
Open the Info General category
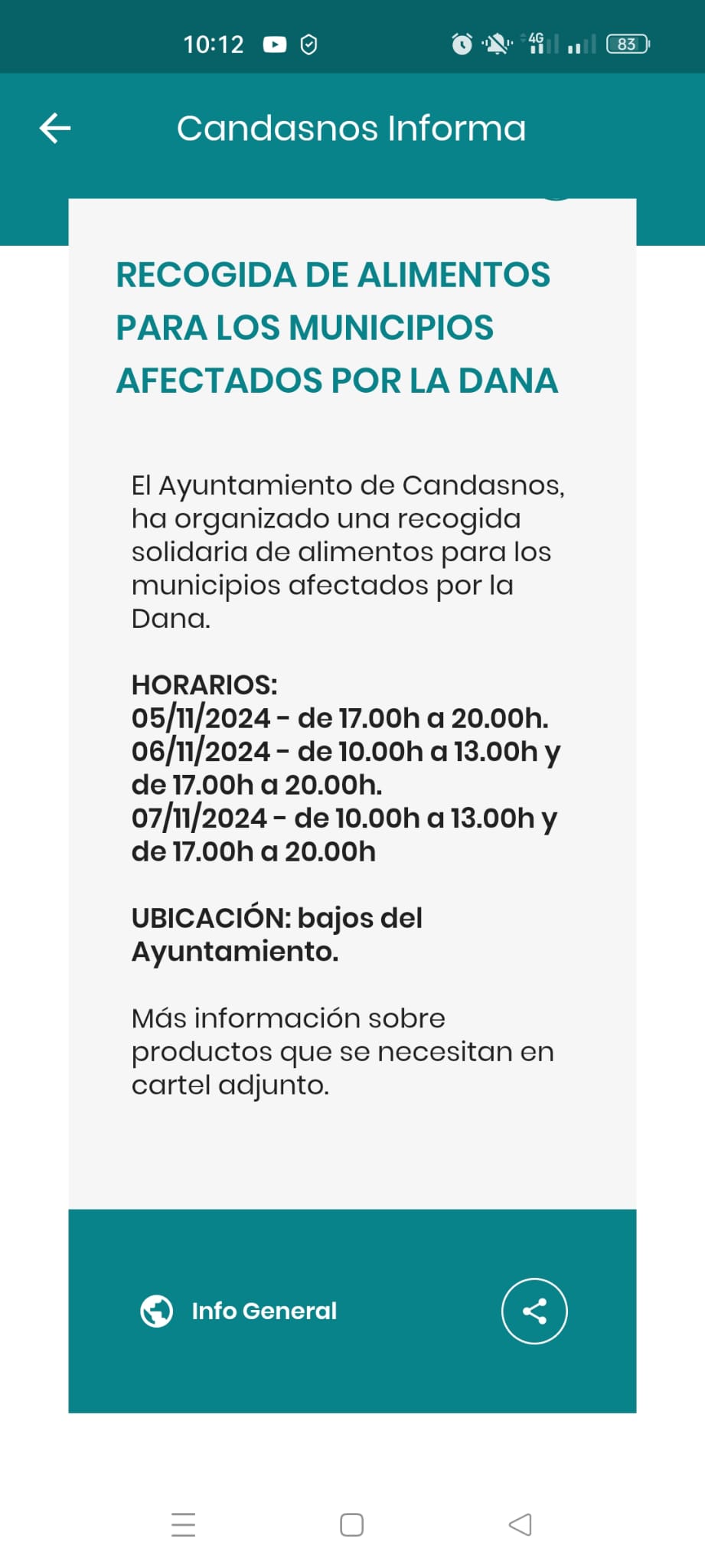pyautogui.click(x=239, y=1311)
